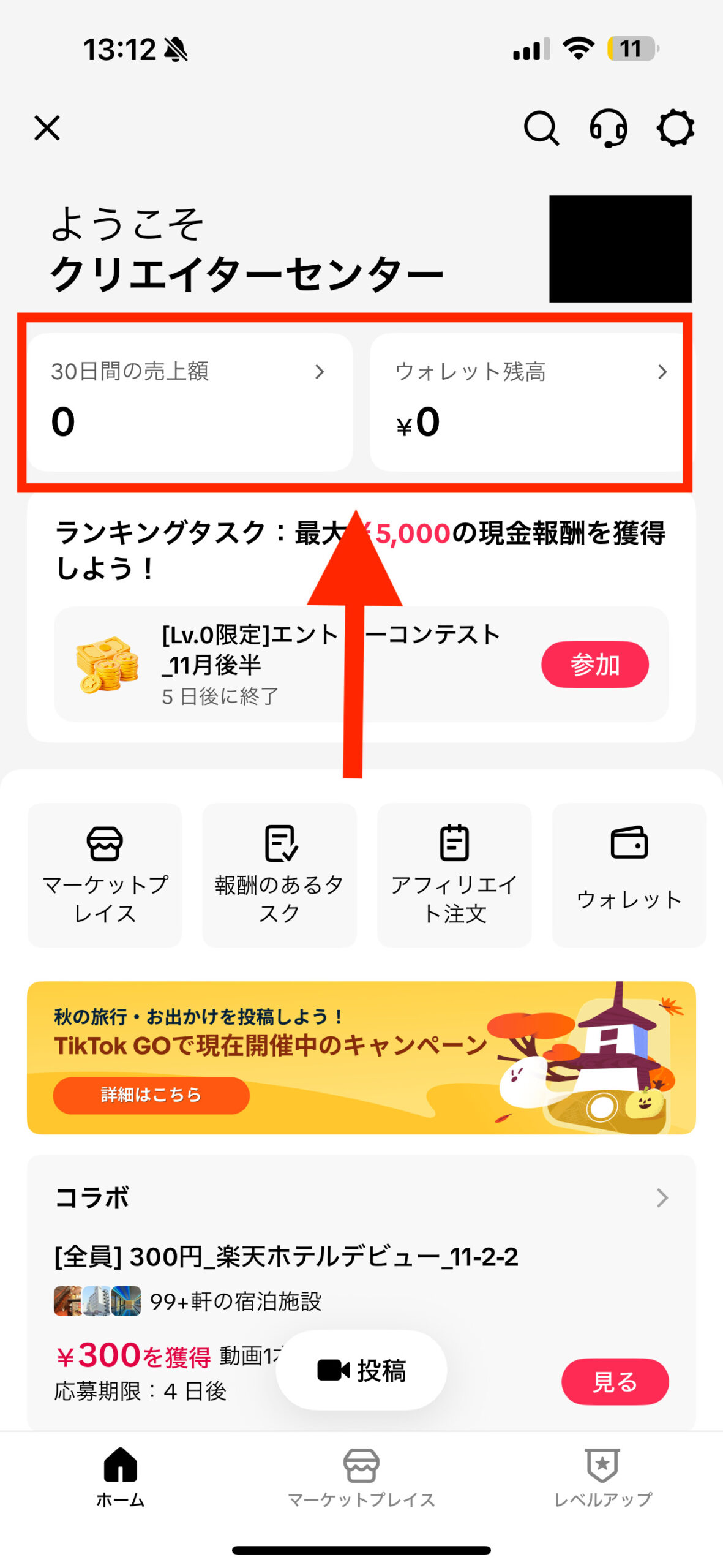723x1568 pixels.
Task: Close the Creator Center screen
Action: [x=47, y=128]
